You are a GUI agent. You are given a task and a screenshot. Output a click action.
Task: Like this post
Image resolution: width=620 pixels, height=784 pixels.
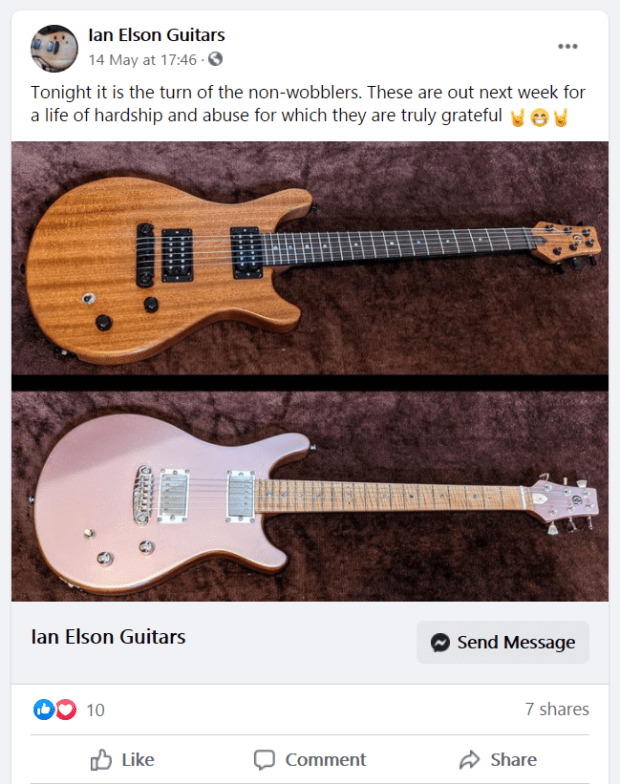point(123,760)
